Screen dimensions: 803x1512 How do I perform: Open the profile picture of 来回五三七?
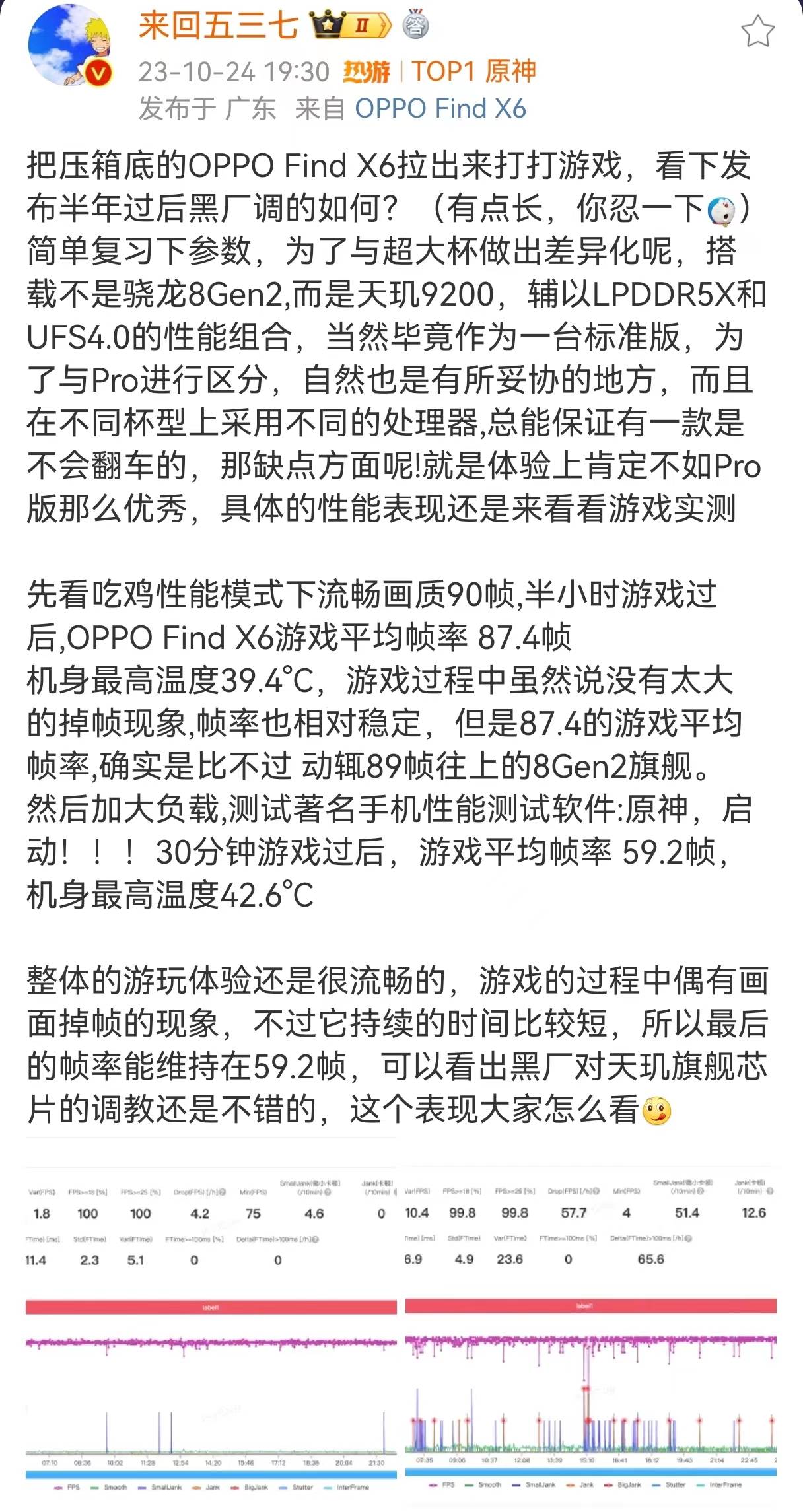click(x=69, y=46)
